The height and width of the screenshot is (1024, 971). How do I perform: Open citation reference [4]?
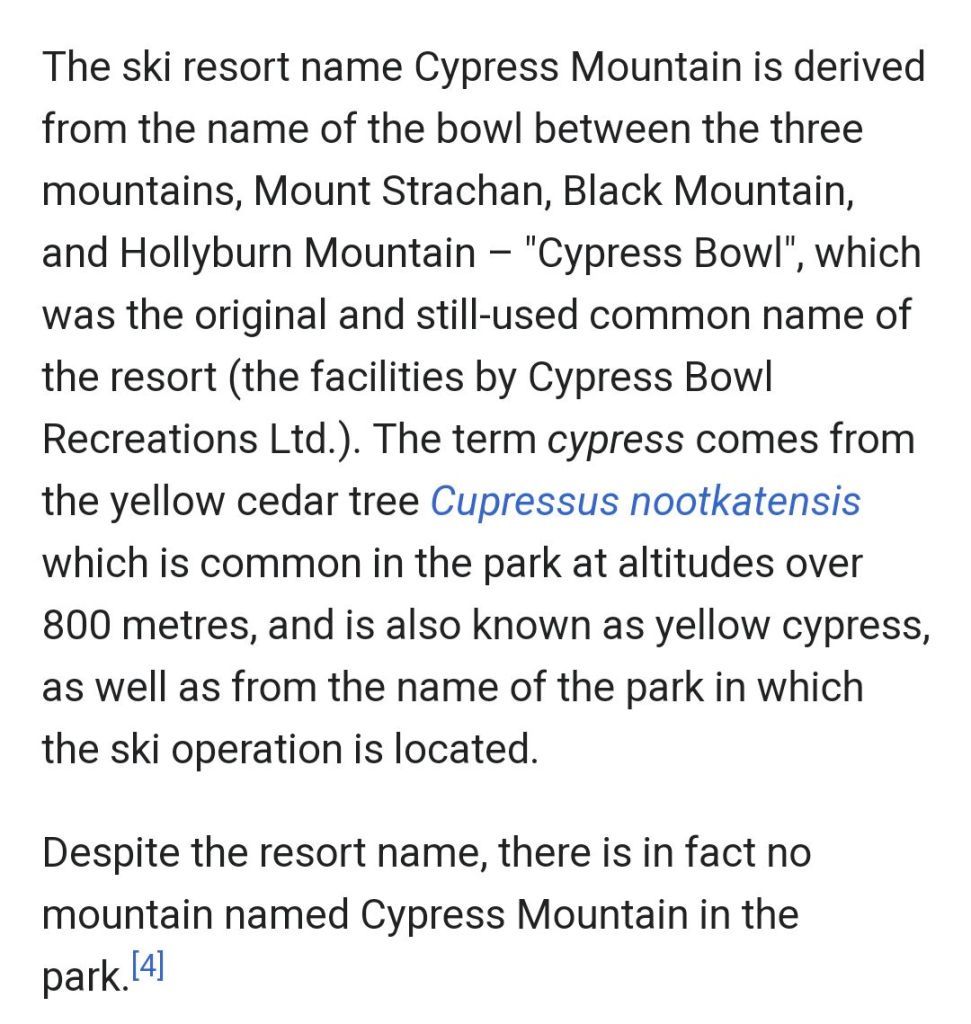click(x=147, y=968)
